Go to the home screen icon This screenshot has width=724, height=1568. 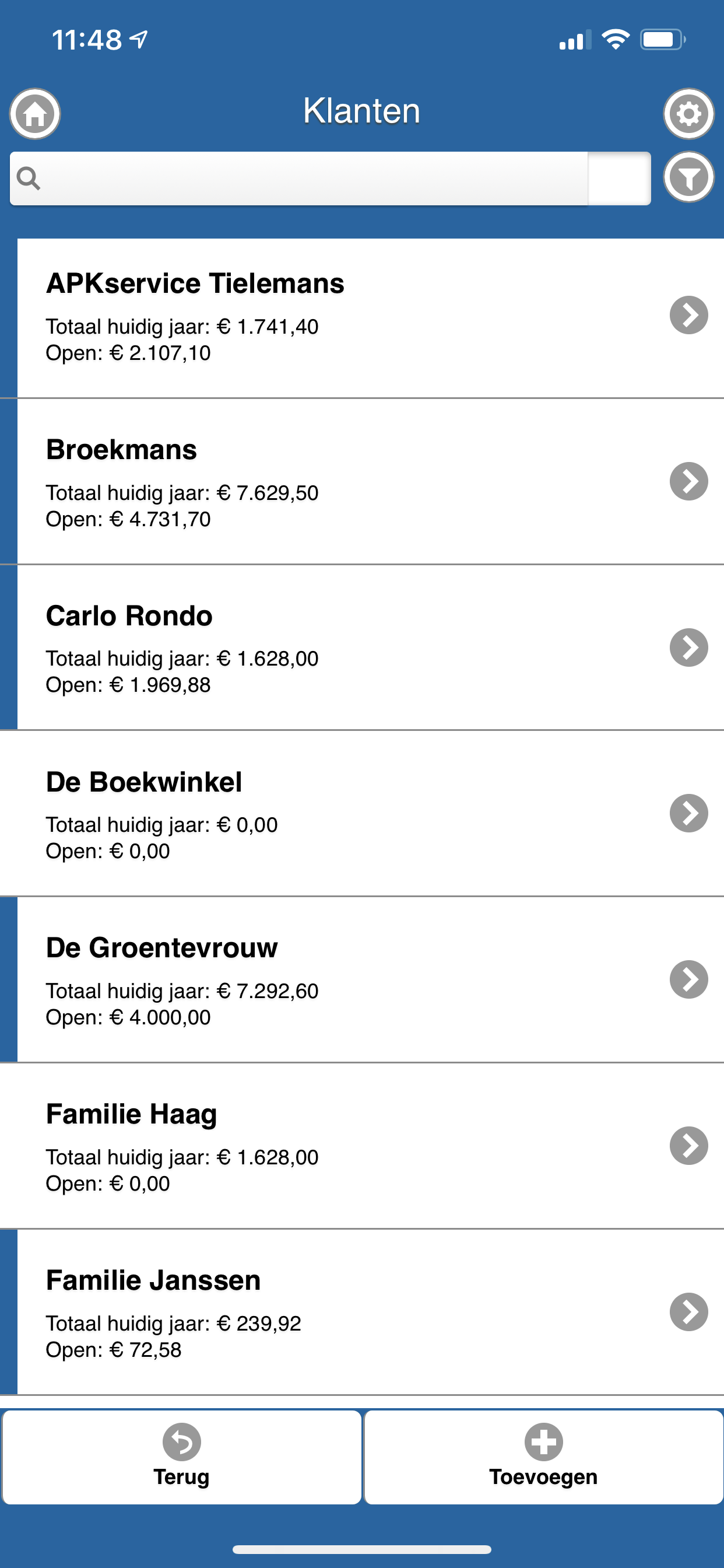tap(34, 114)
